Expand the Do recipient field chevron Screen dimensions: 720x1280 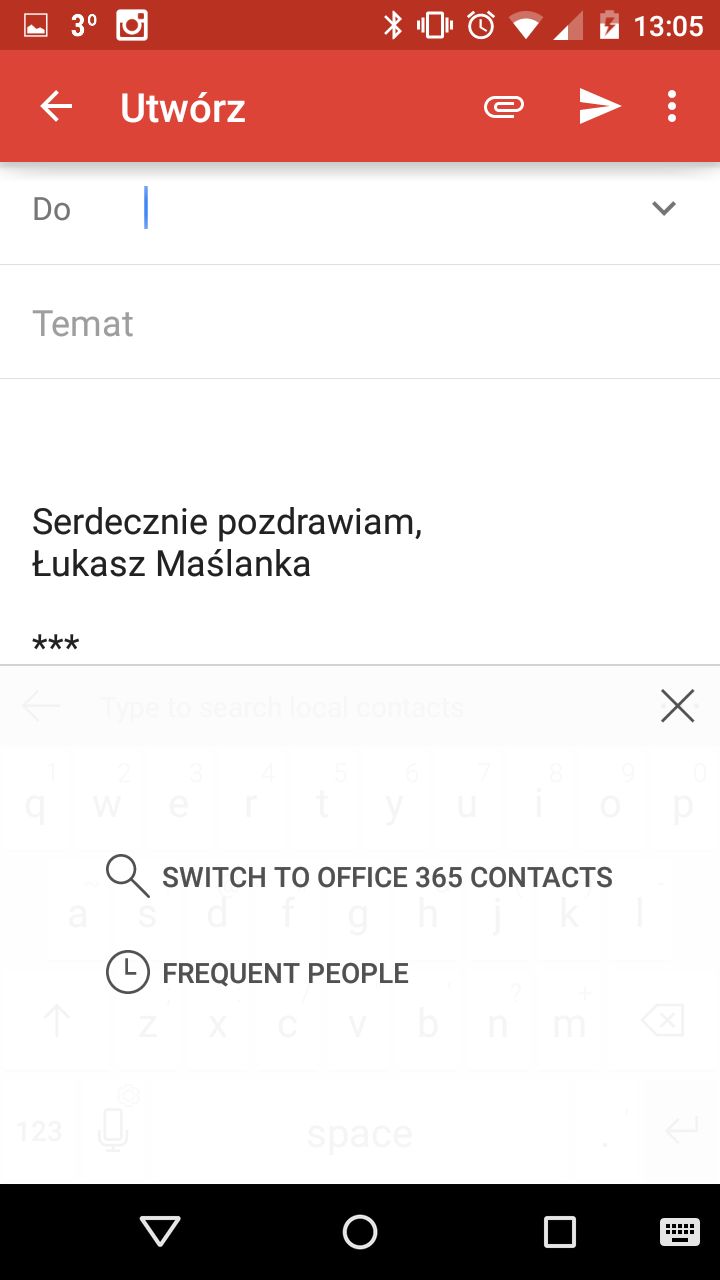point(664,208)
